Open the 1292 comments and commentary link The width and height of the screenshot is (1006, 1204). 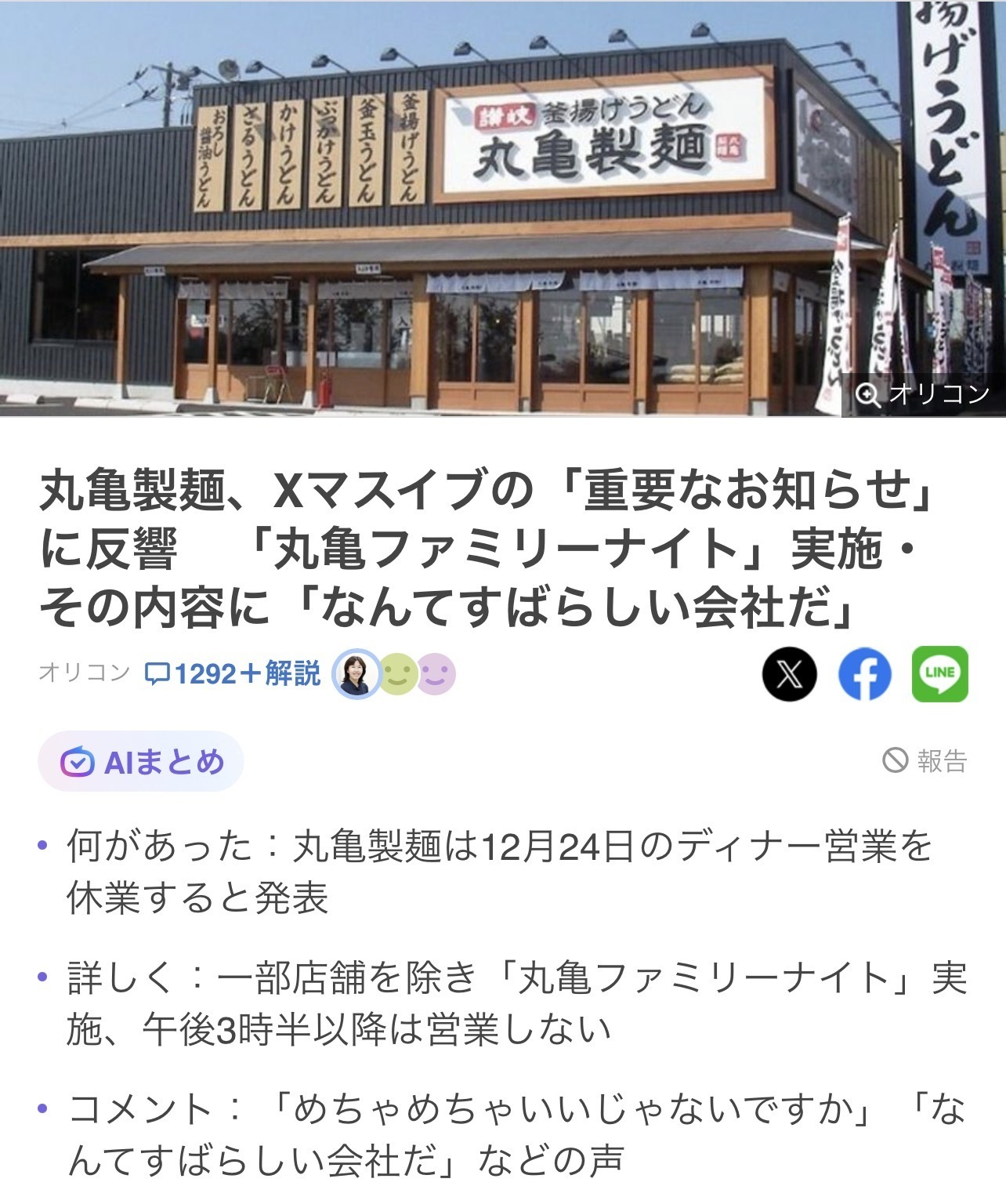[233, 673]
